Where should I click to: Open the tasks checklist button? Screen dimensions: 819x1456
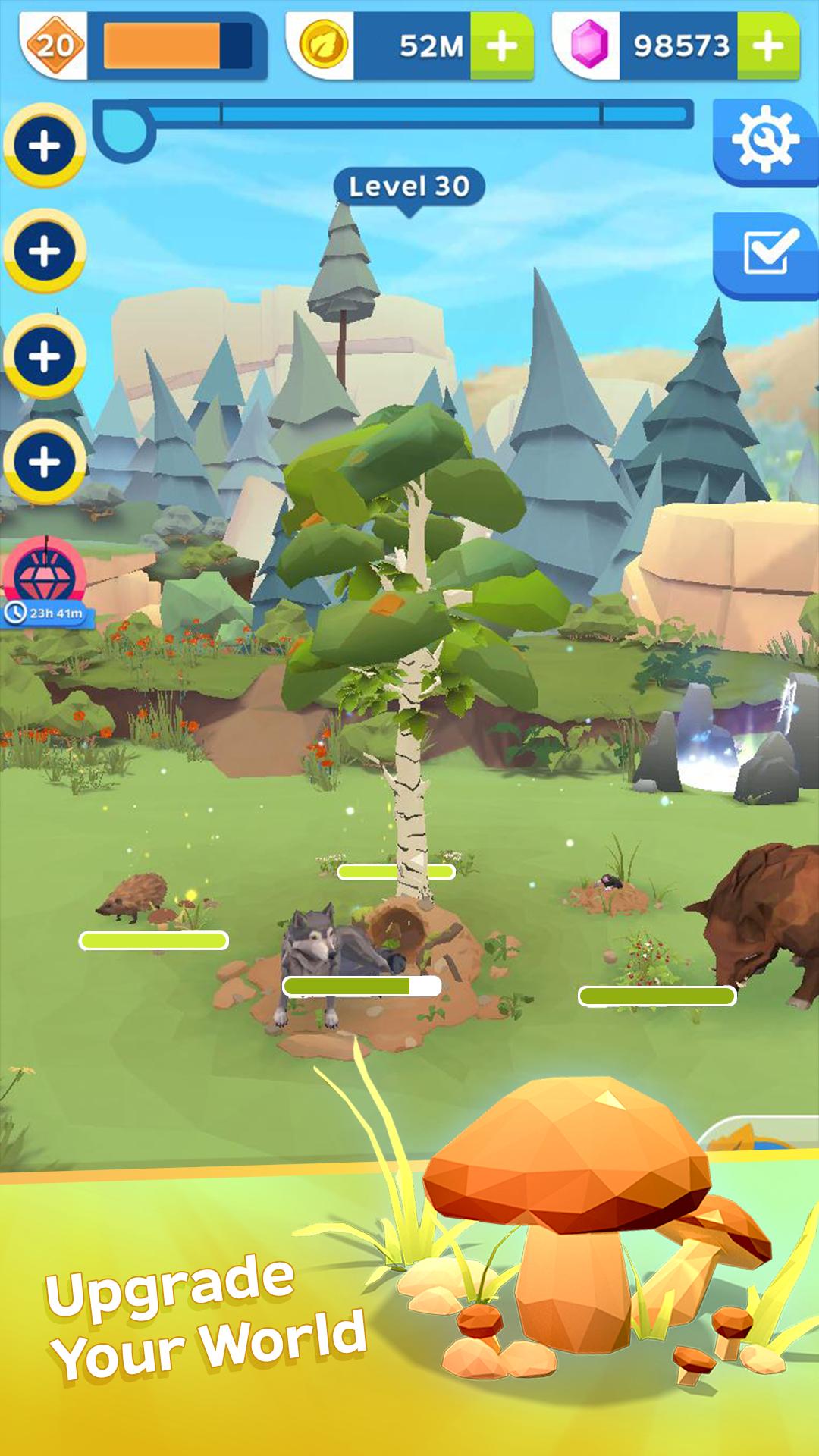click(767, 253)
